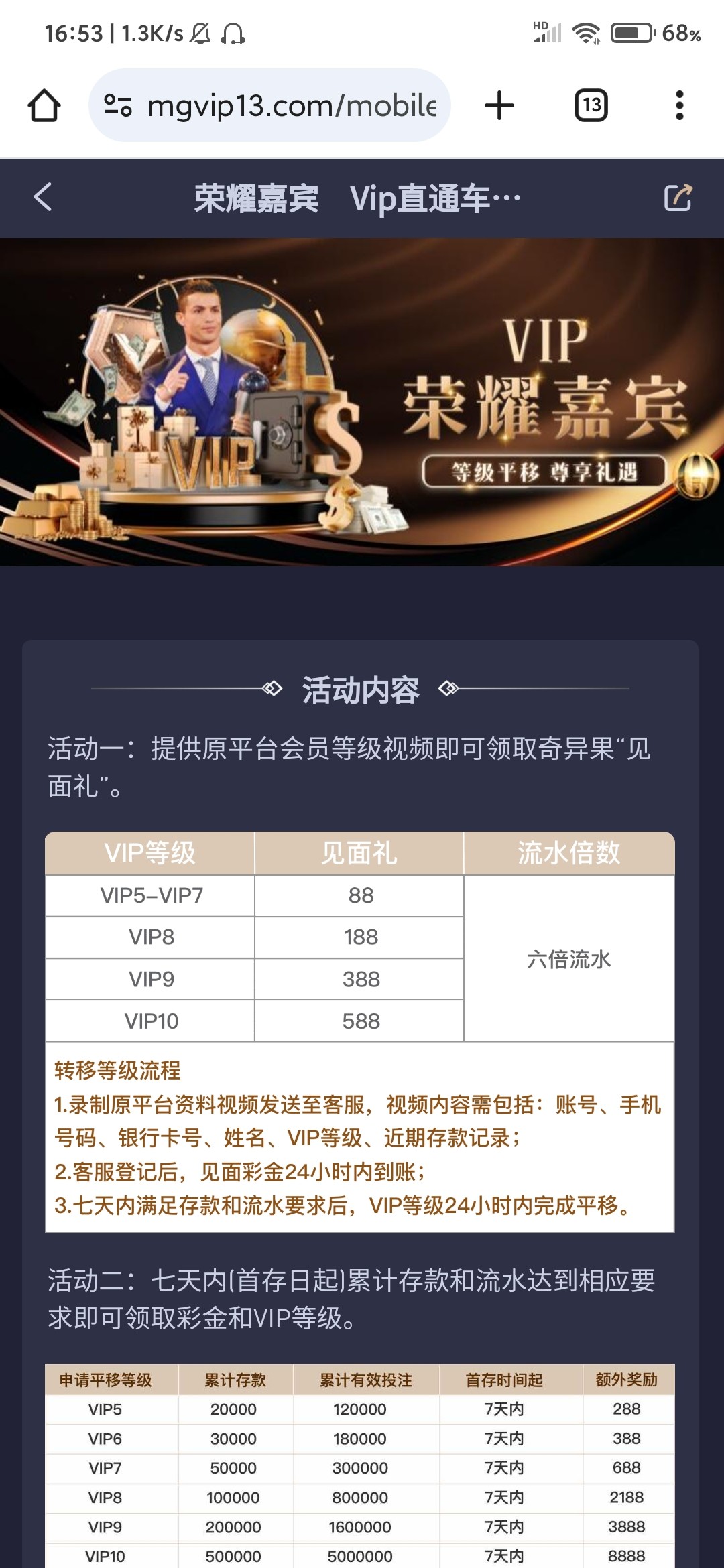This screenshot has width=724, height=1568.
Task: Open the browser home page
Action: tap(44, 106)
